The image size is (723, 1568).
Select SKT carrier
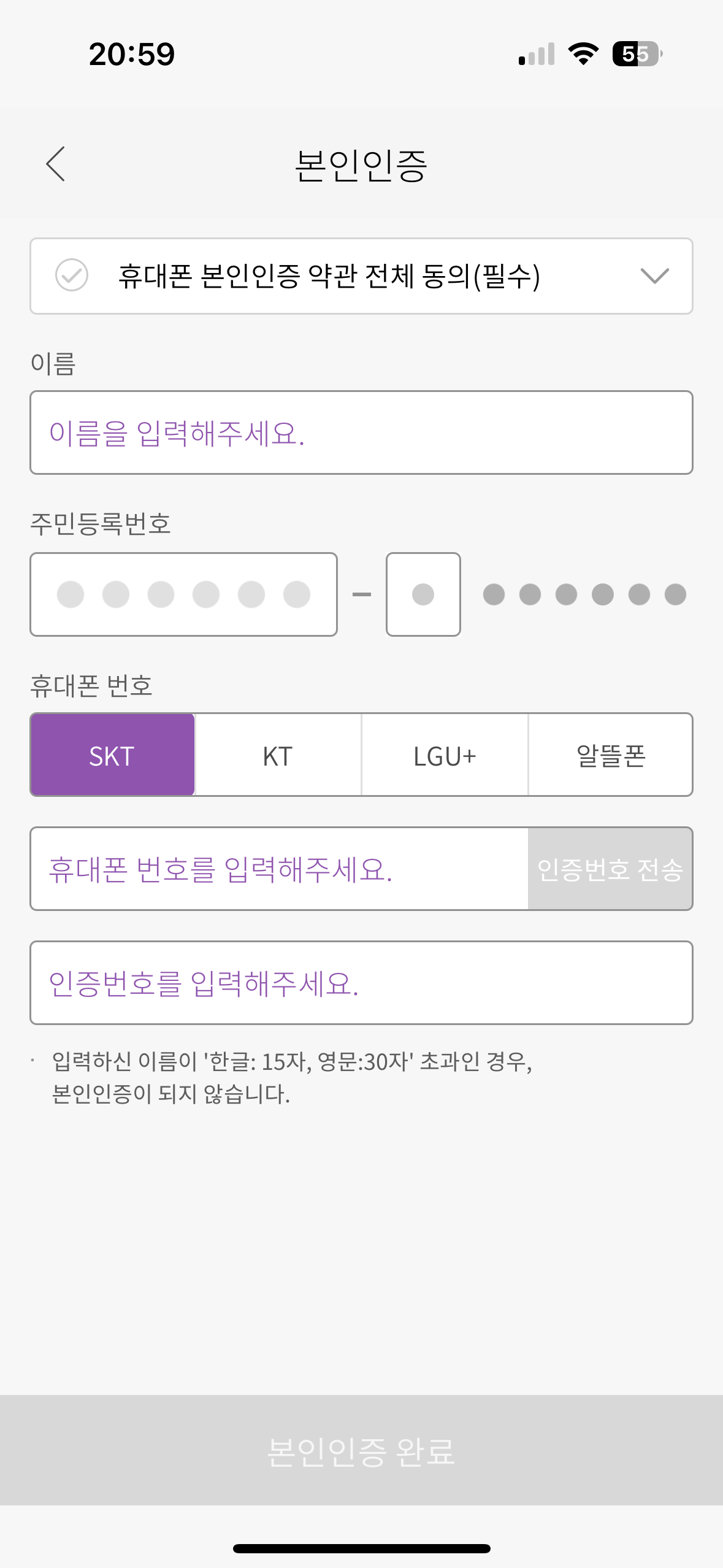(112, 755)
